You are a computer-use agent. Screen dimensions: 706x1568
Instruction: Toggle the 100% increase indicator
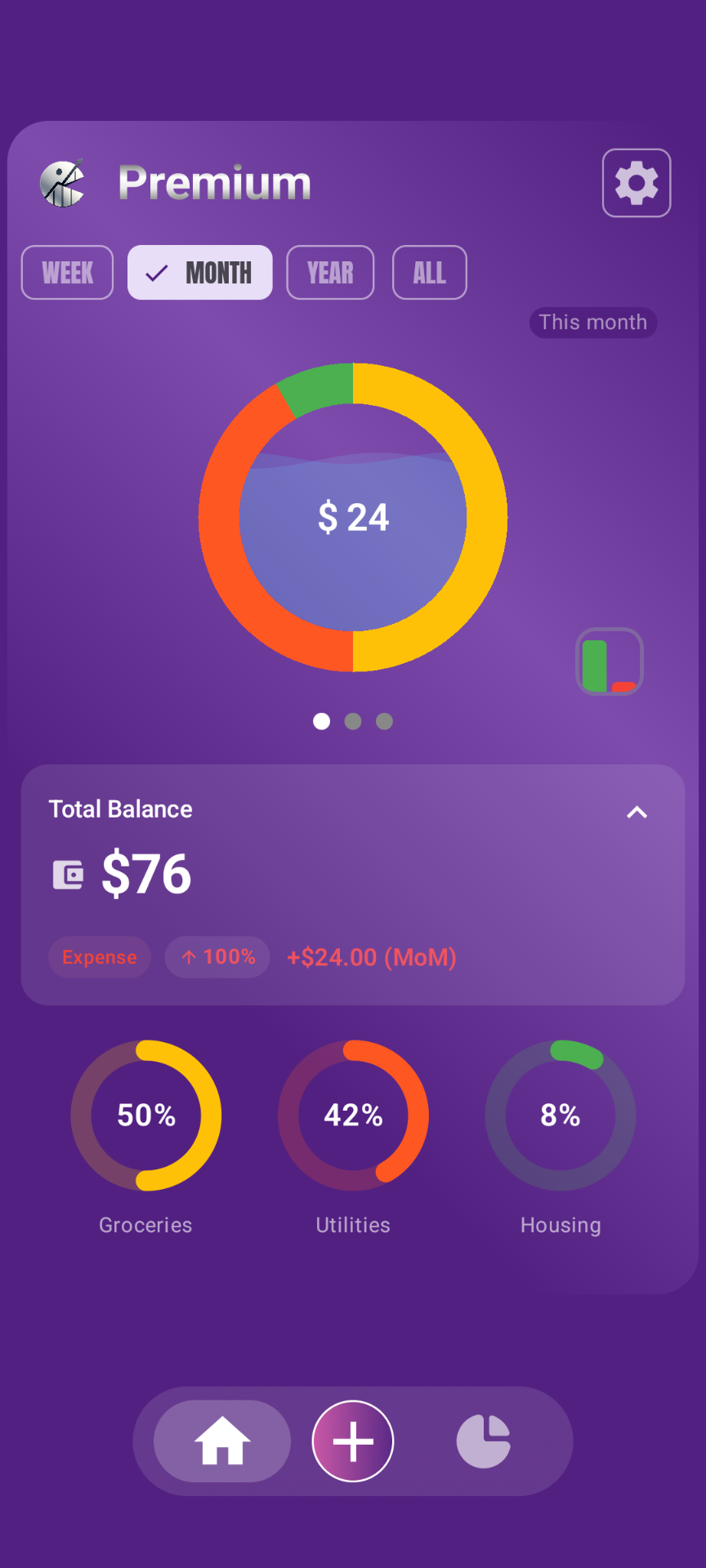[x=217, y=956]
